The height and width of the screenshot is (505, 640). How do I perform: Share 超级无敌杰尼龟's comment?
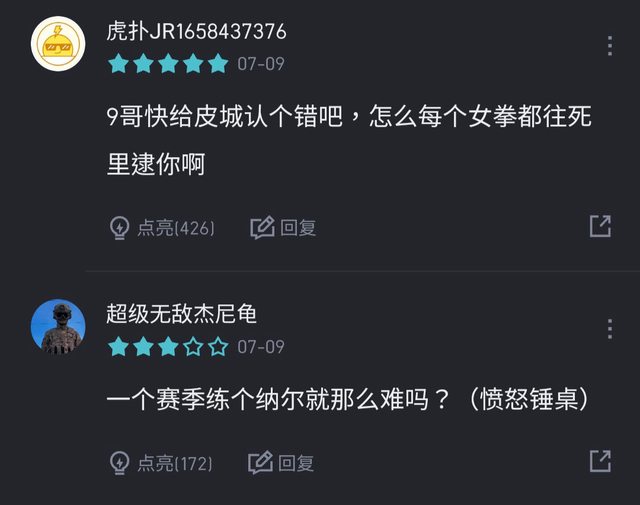point(600,461)
